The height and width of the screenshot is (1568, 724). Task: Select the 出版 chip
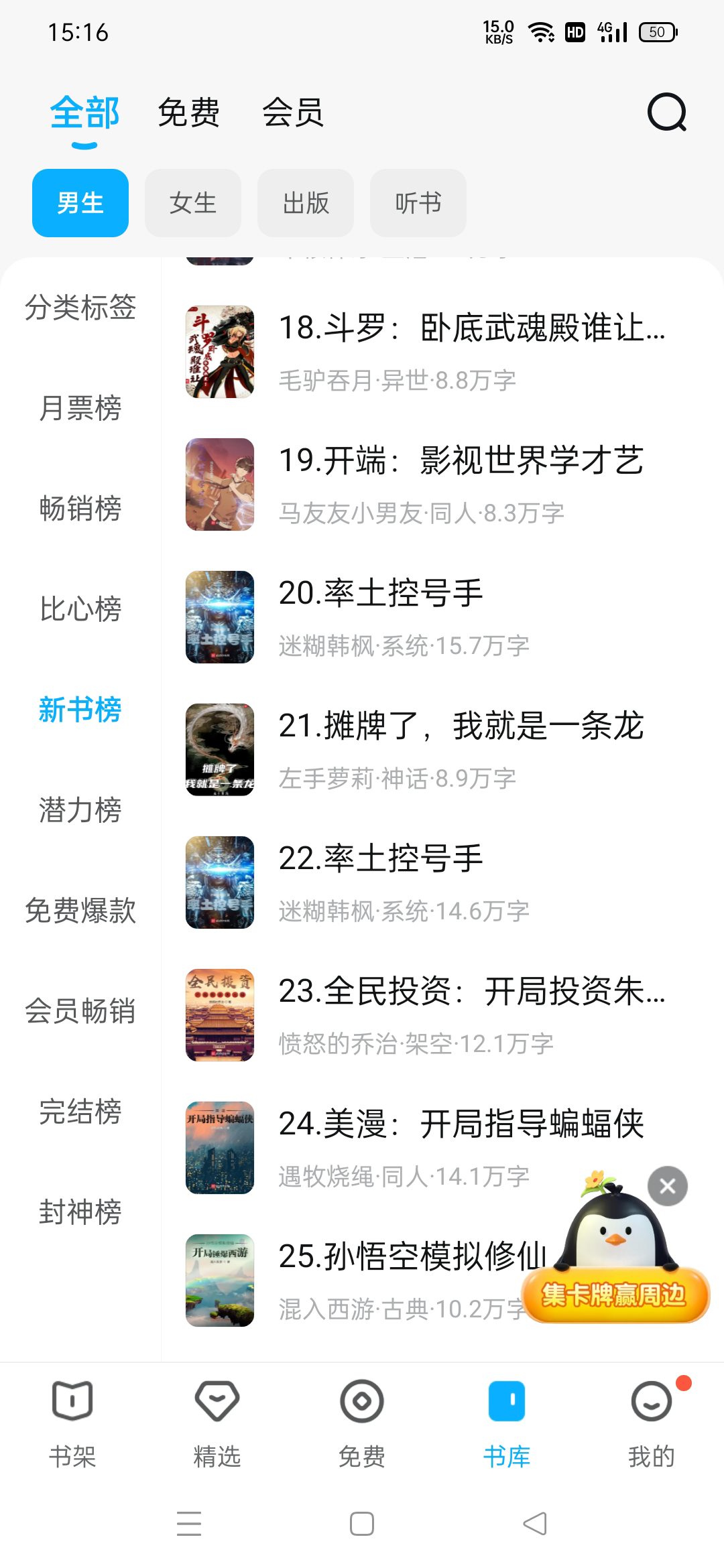tap(306, 203)
